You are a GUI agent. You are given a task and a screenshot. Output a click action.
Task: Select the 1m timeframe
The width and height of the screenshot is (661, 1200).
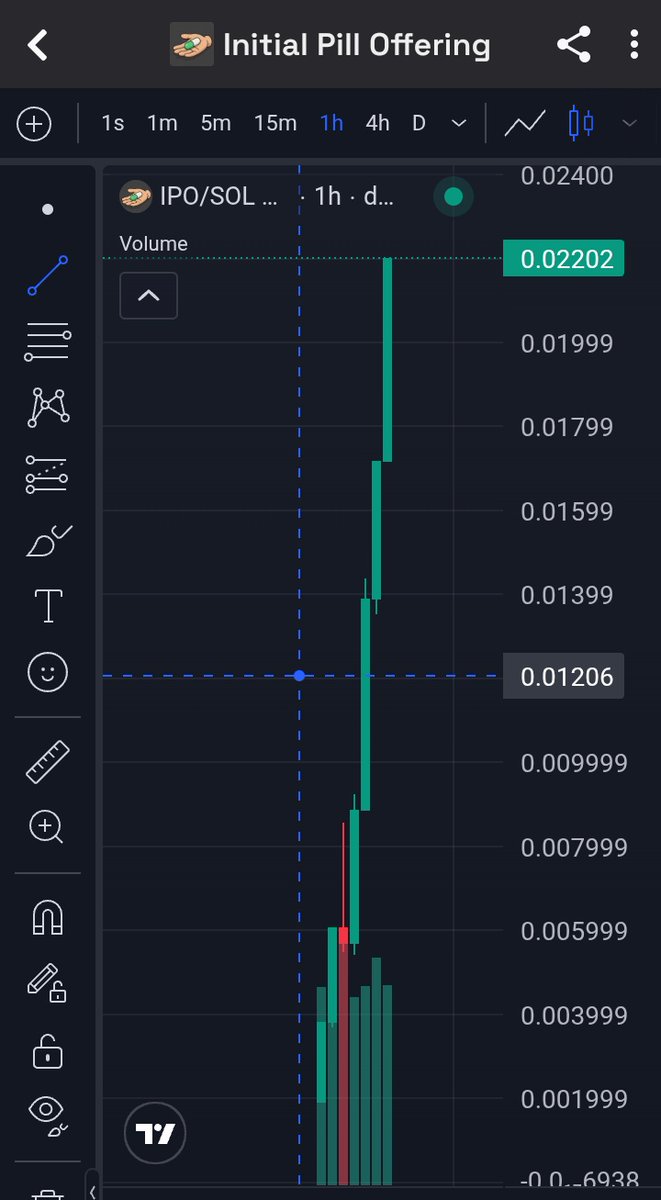[x=162, y=123]
